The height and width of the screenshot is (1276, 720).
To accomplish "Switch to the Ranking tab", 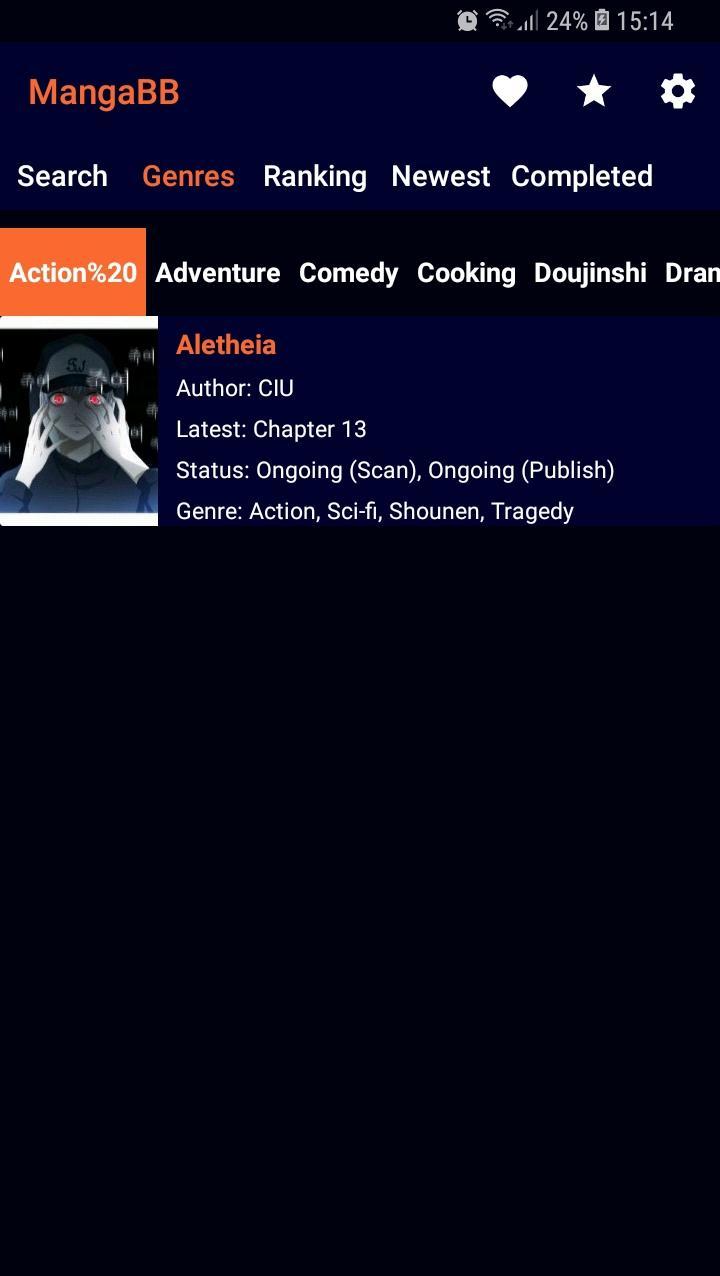I will point(314,176).
